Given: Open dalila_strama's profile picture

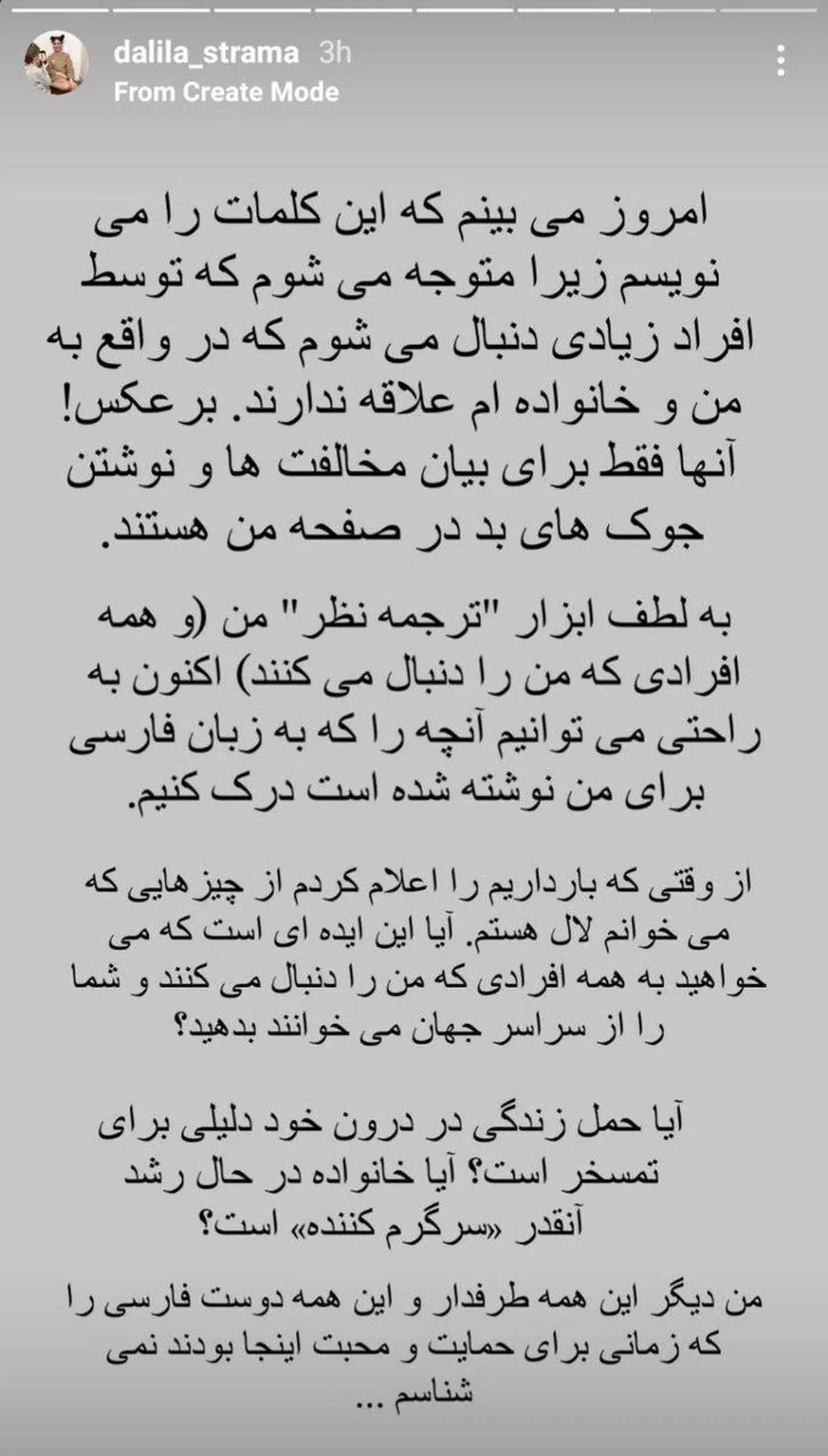Looking at the screenshot, I should click(57, 62).
